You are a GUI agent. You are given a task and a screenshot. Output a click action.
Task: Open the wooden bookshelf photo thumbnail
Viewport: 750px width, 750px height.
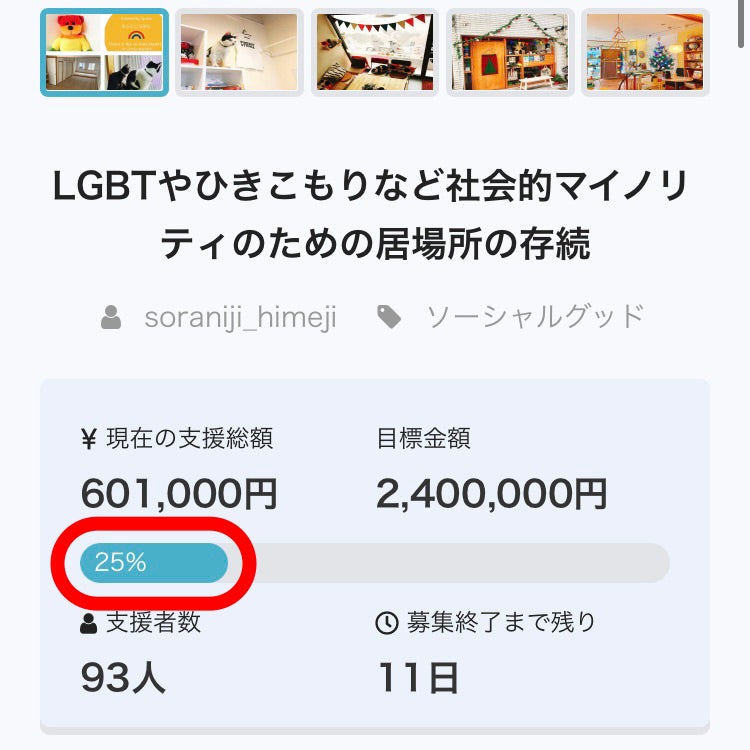coord(510,52)
